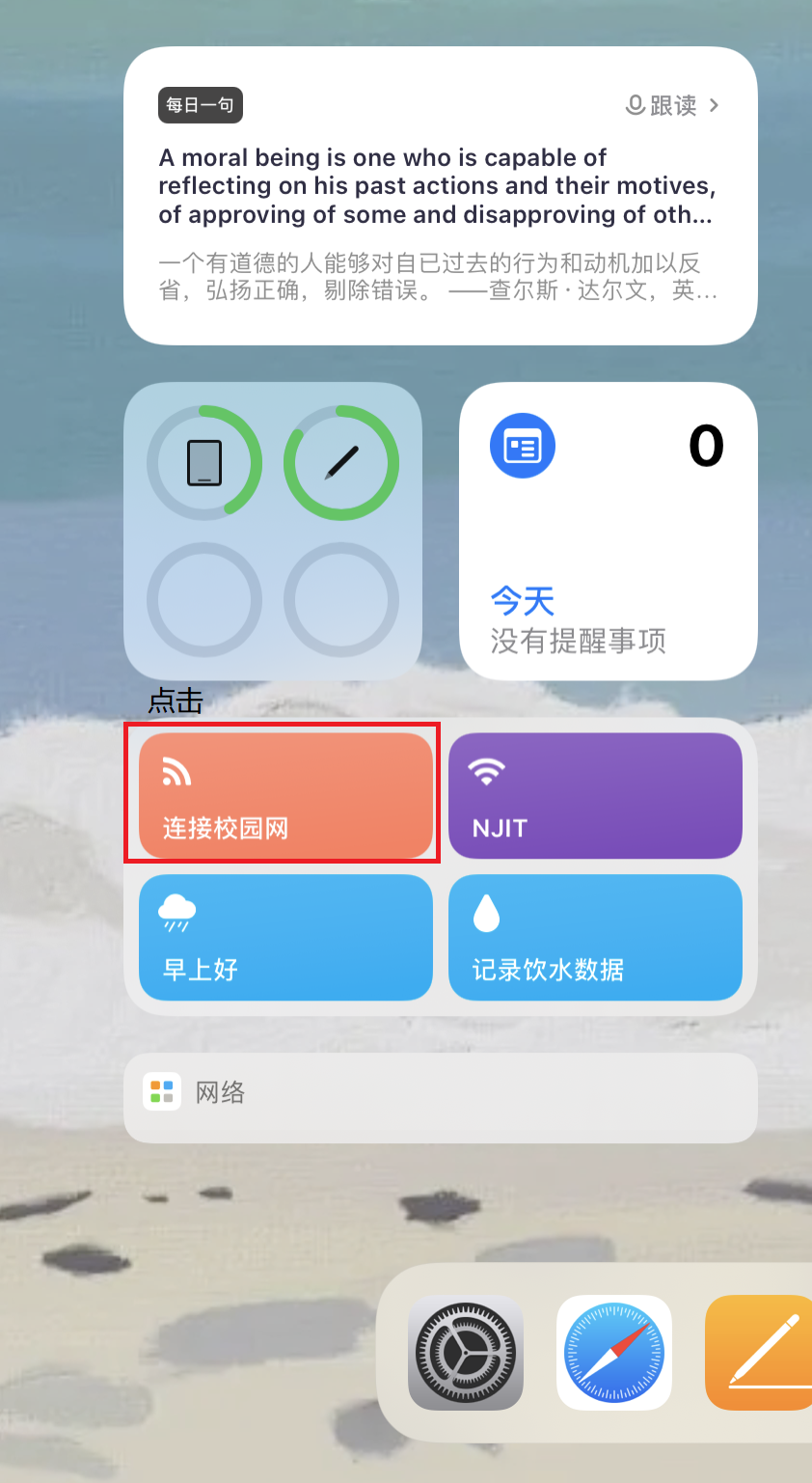Run the 早上好 shortcut
Screen dimensions: 812x1483
pos(285,937)
